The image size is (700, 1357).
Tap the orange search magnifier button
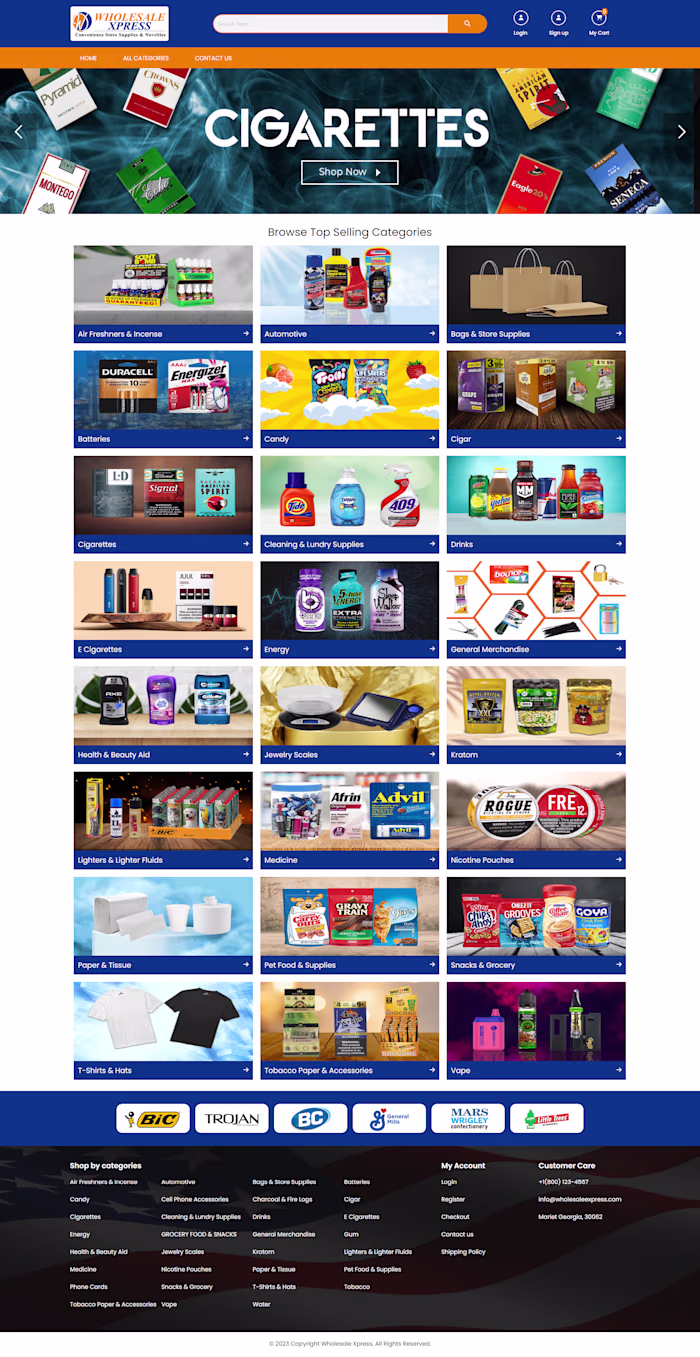pos(467,24)
